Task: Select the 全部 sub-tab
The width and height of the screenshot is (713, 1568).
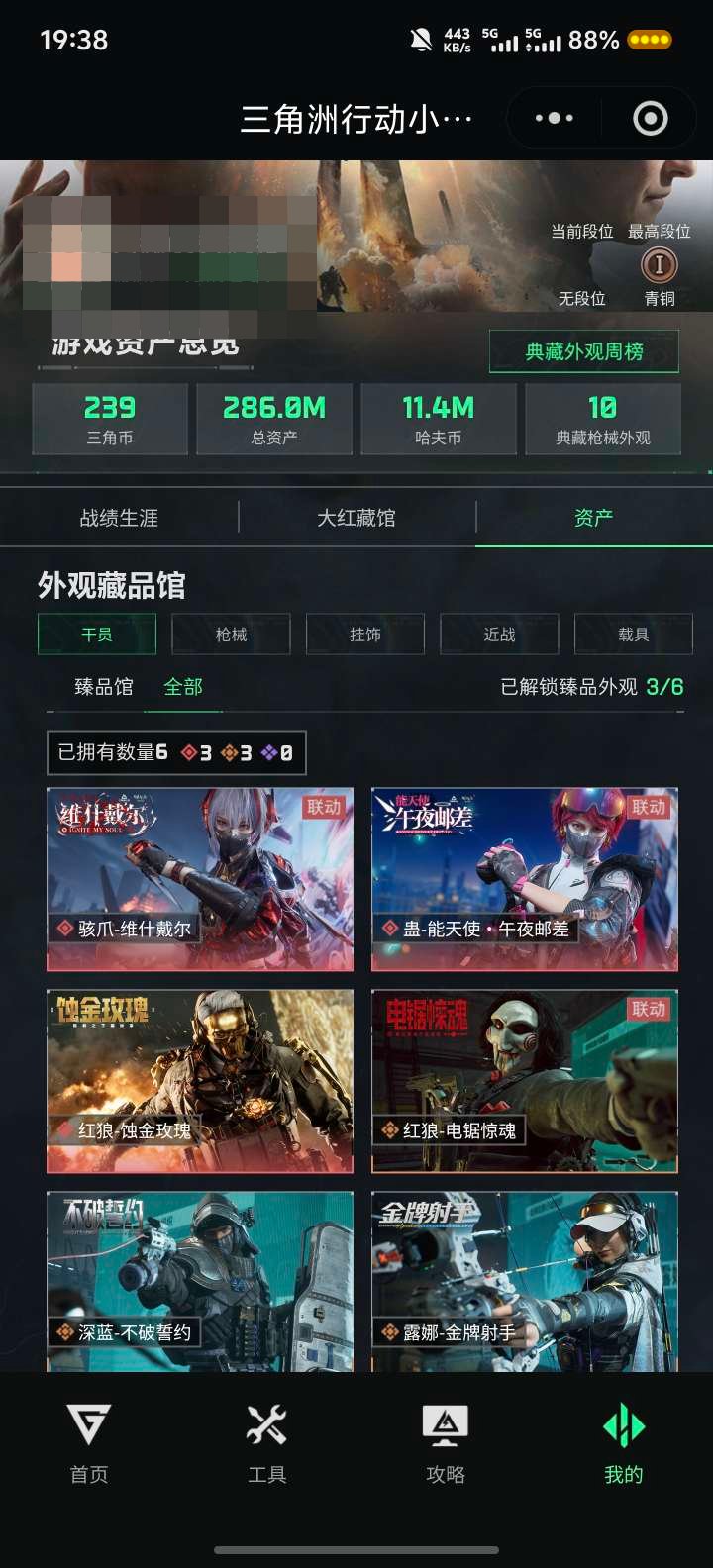Action: point(184,687)
